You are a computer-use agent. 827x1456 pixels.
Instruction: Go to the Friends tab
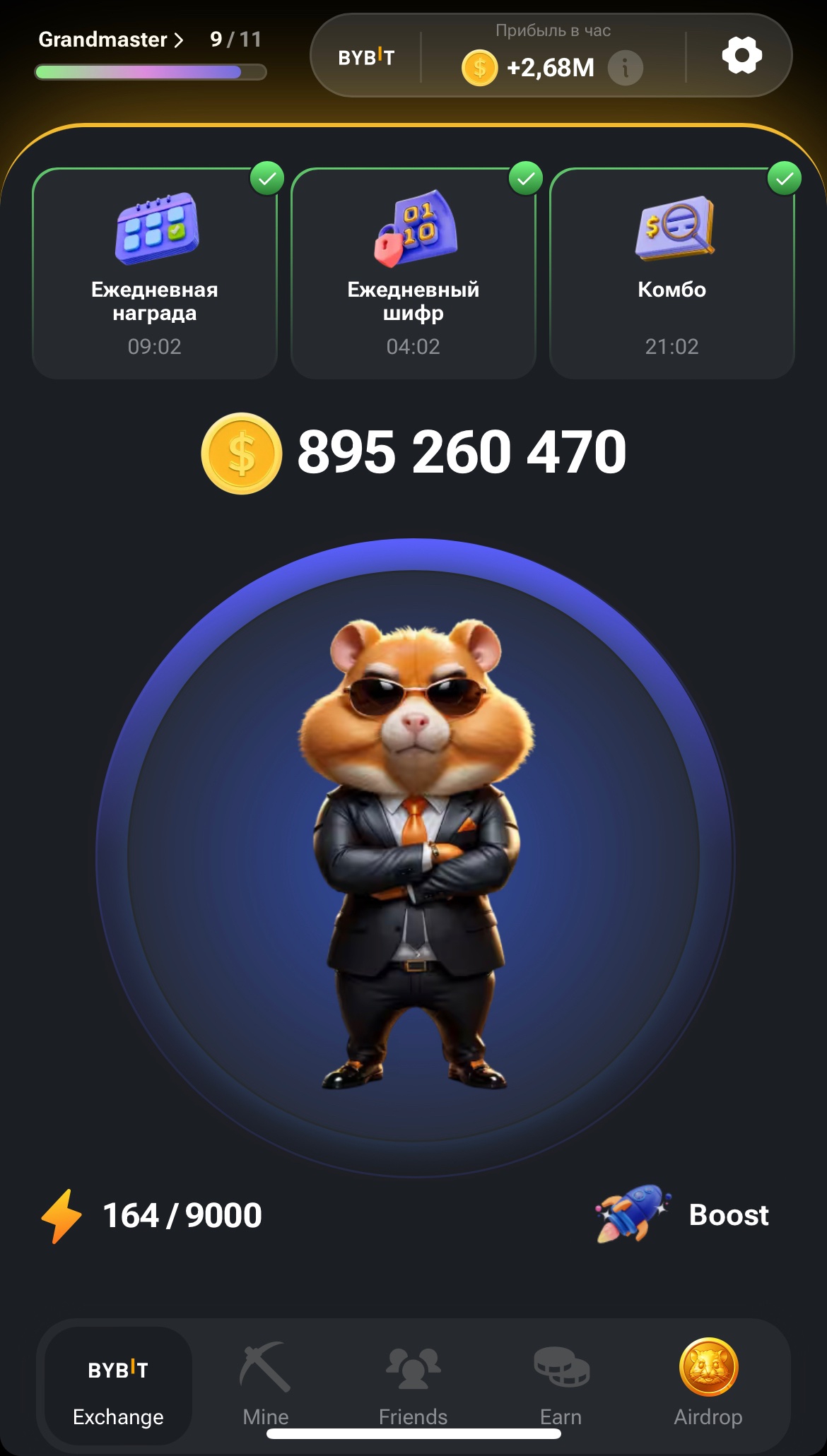413,1386
